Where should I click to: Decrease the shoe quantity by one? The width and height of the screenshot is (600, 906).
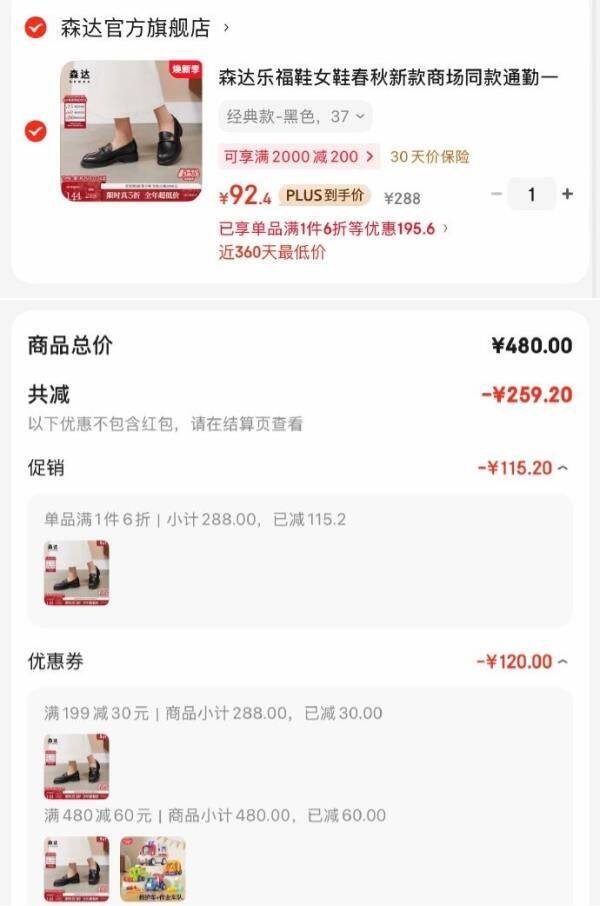coord(497,194)
